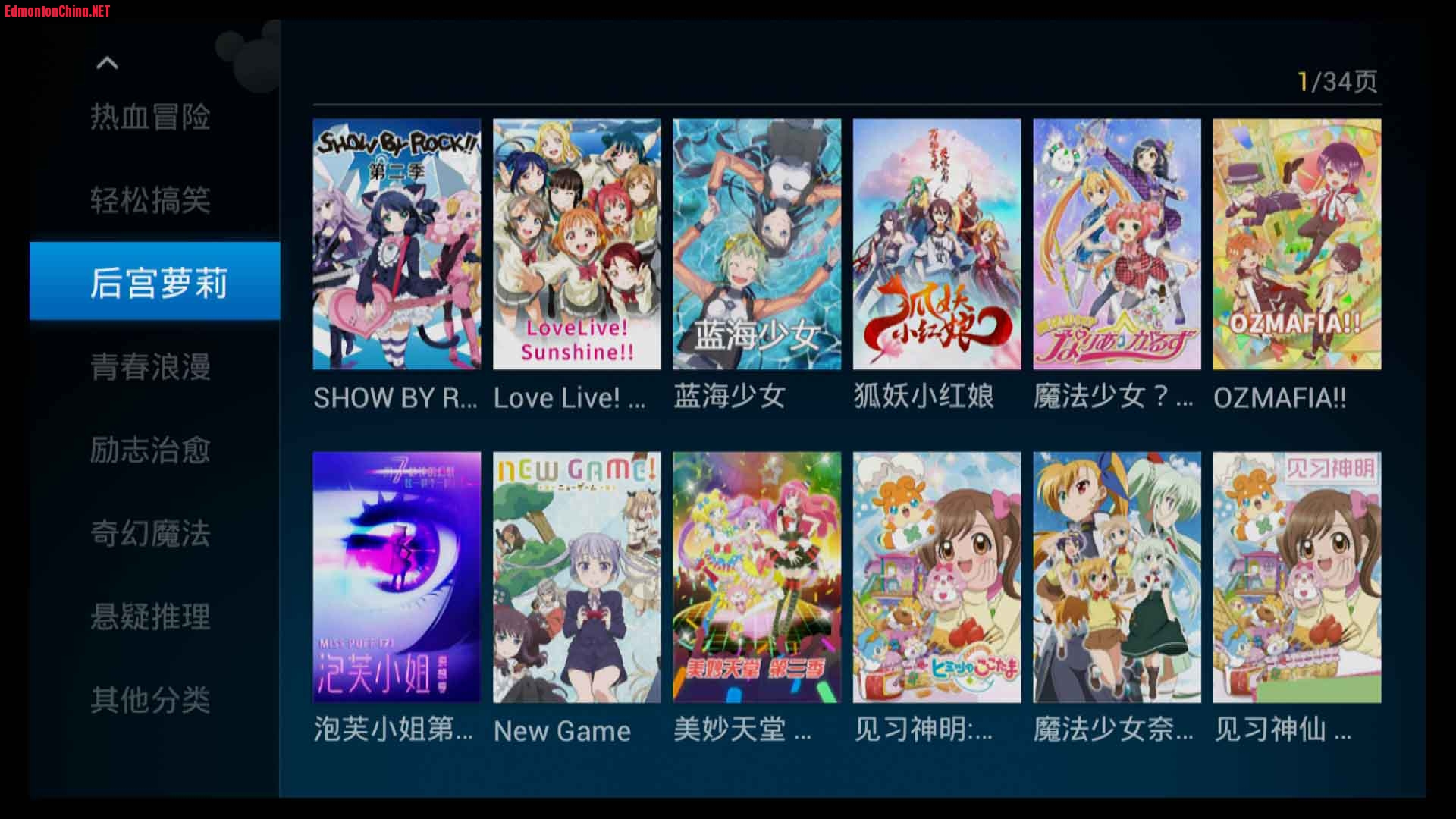Switch to 励志治愈 category

coord(150,450)
